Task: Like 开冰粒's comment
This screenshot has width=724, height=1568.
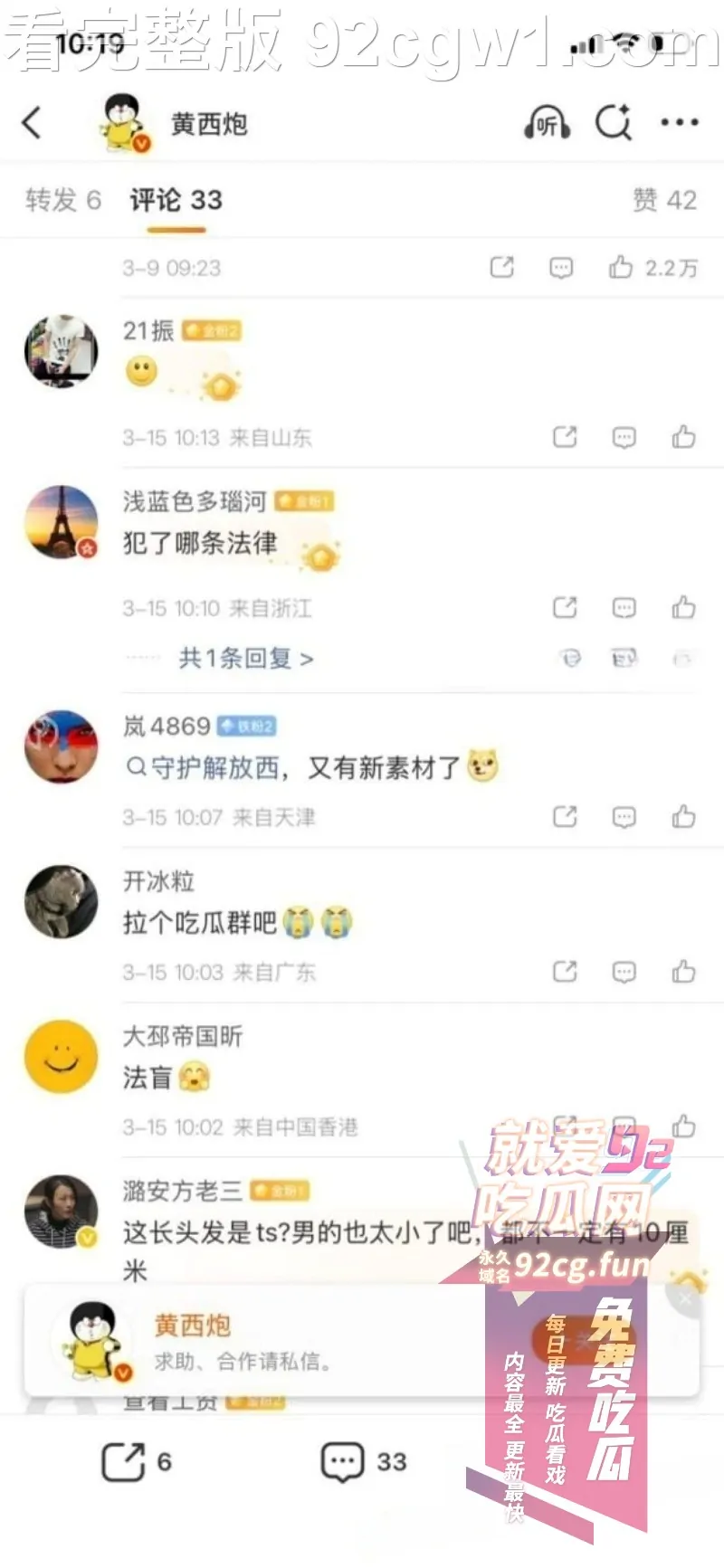Action: pos(683,971)
